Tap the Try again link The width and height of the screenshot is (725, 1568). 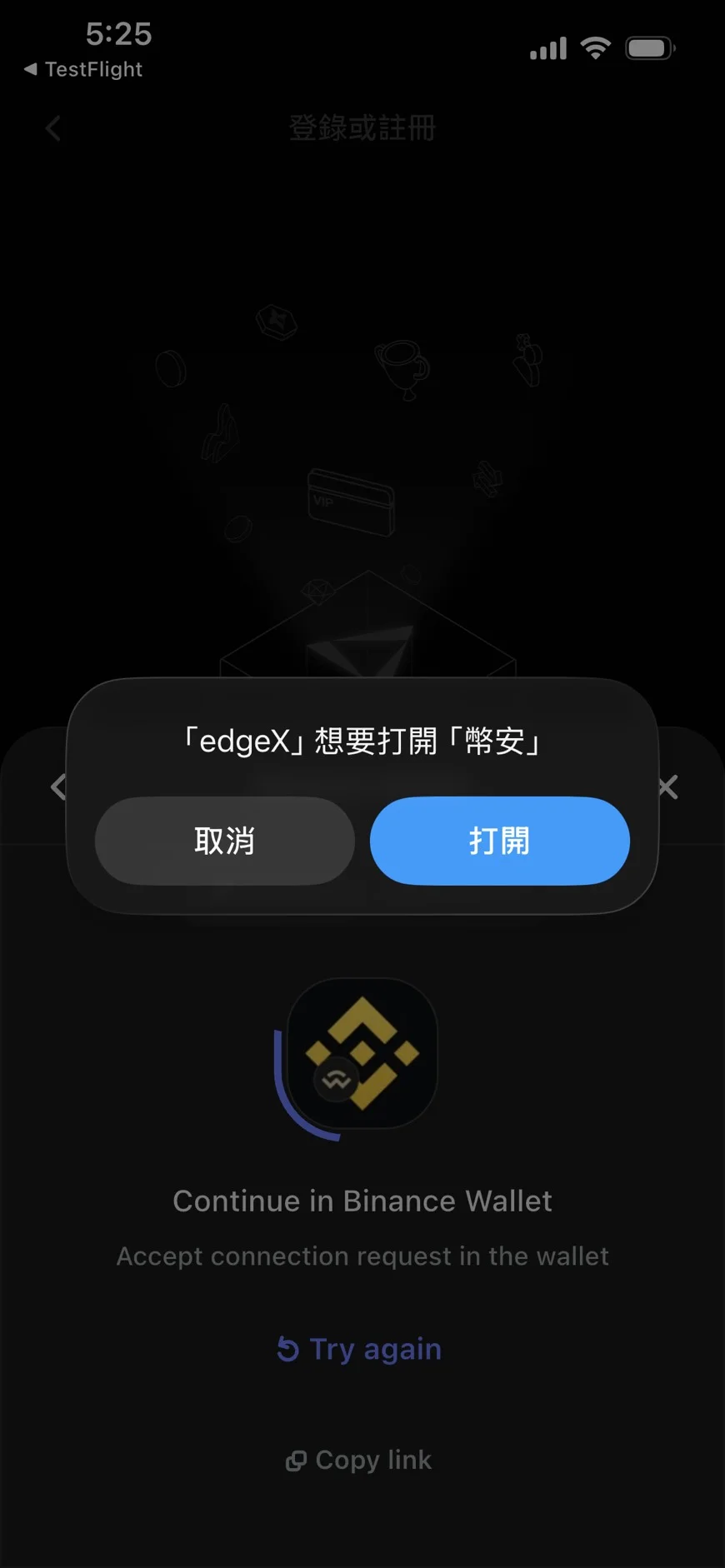click(x=375, y=1349)
